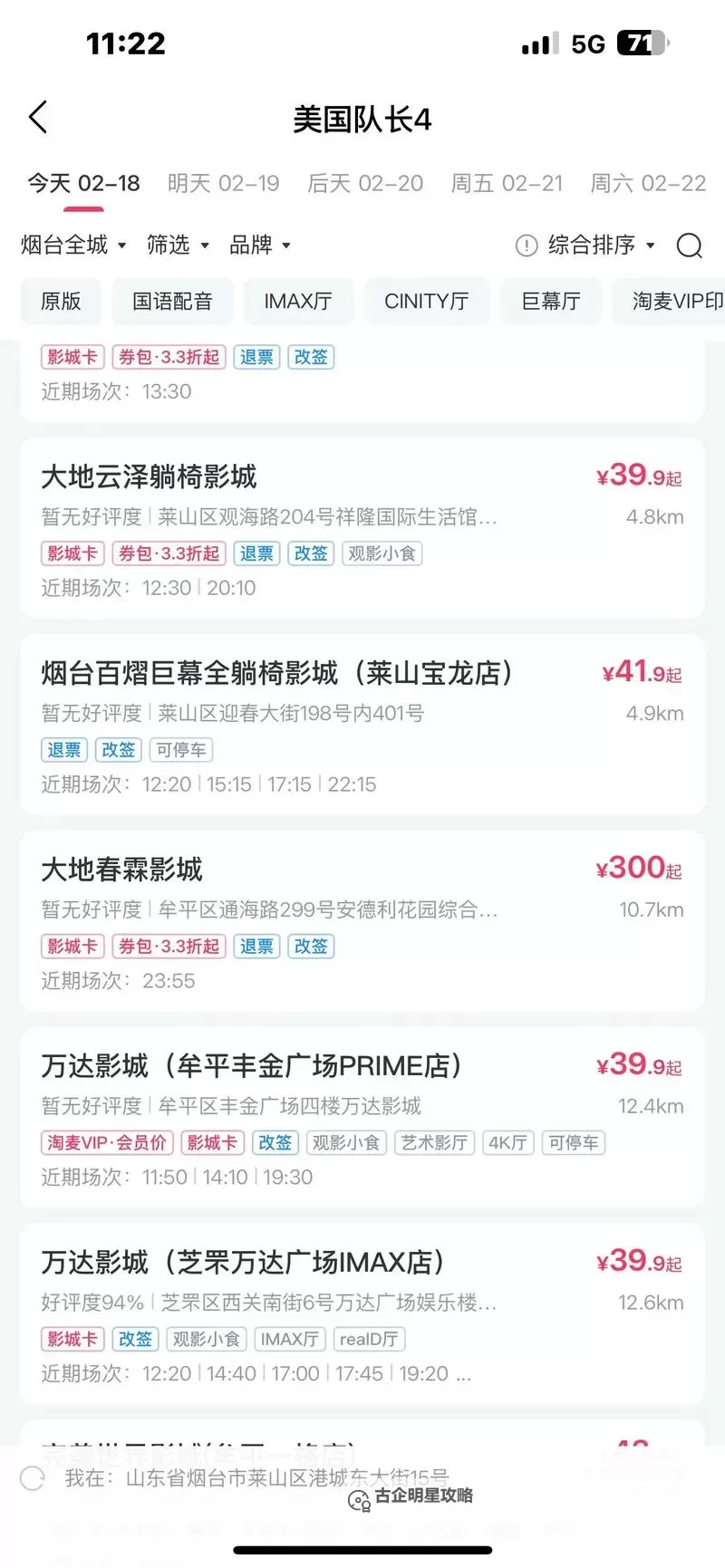Open search via the magnifier icon
725x1568 pixels.
tap(690, 245)
